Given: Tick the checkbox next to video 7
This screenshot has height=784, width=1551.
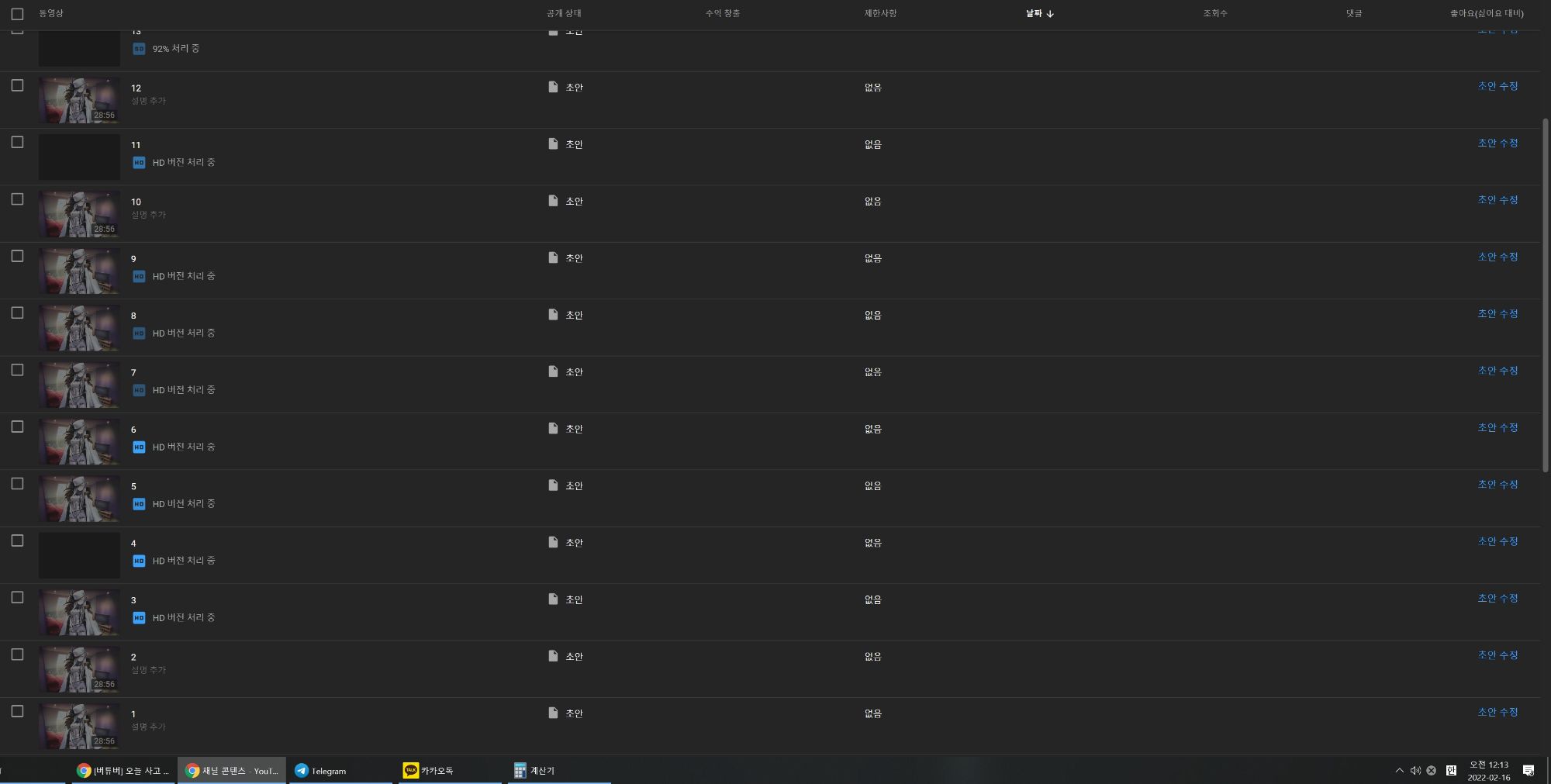Looking at the screenshot, I should [x=17, y=370].
